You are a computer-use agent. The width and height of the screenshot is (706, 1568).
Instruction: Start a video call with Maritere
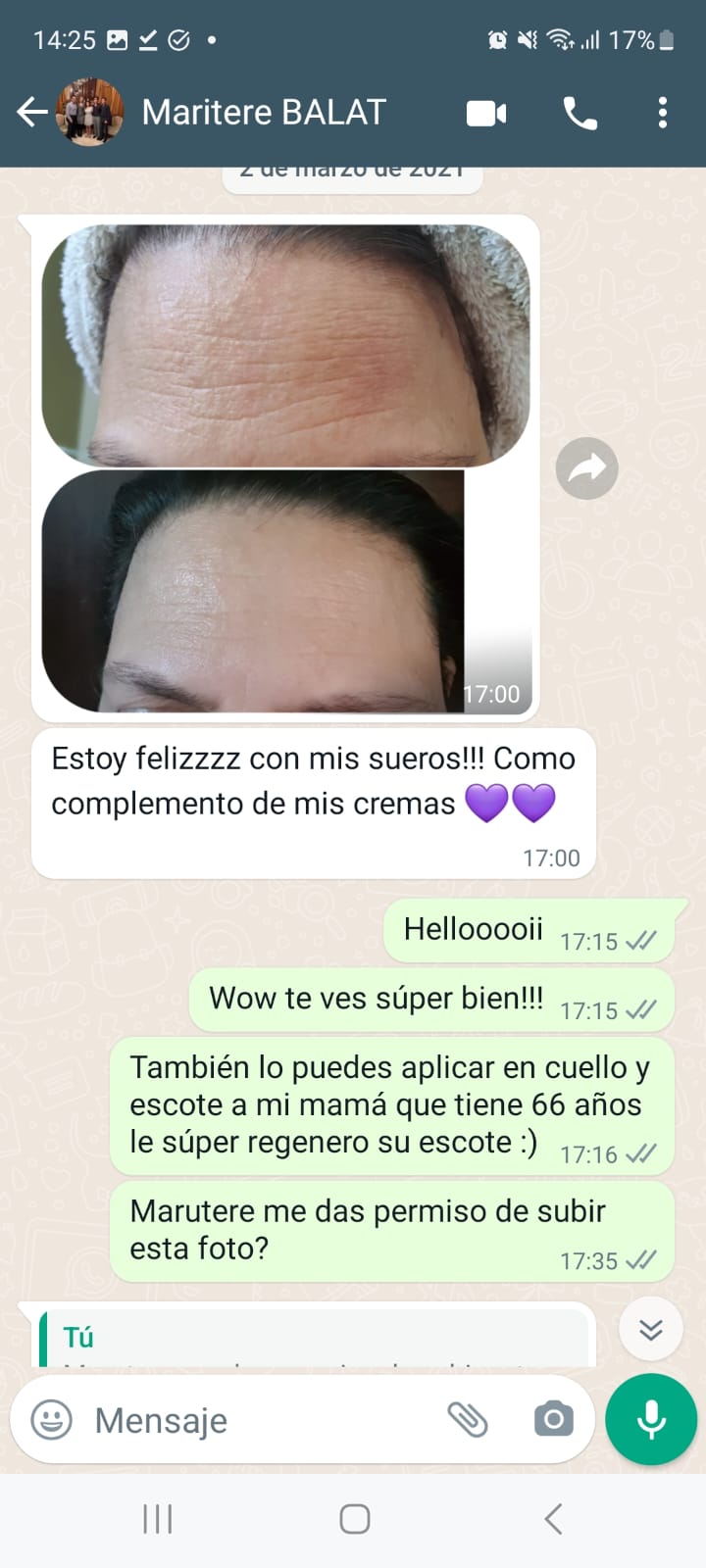(x=486, y=114)
